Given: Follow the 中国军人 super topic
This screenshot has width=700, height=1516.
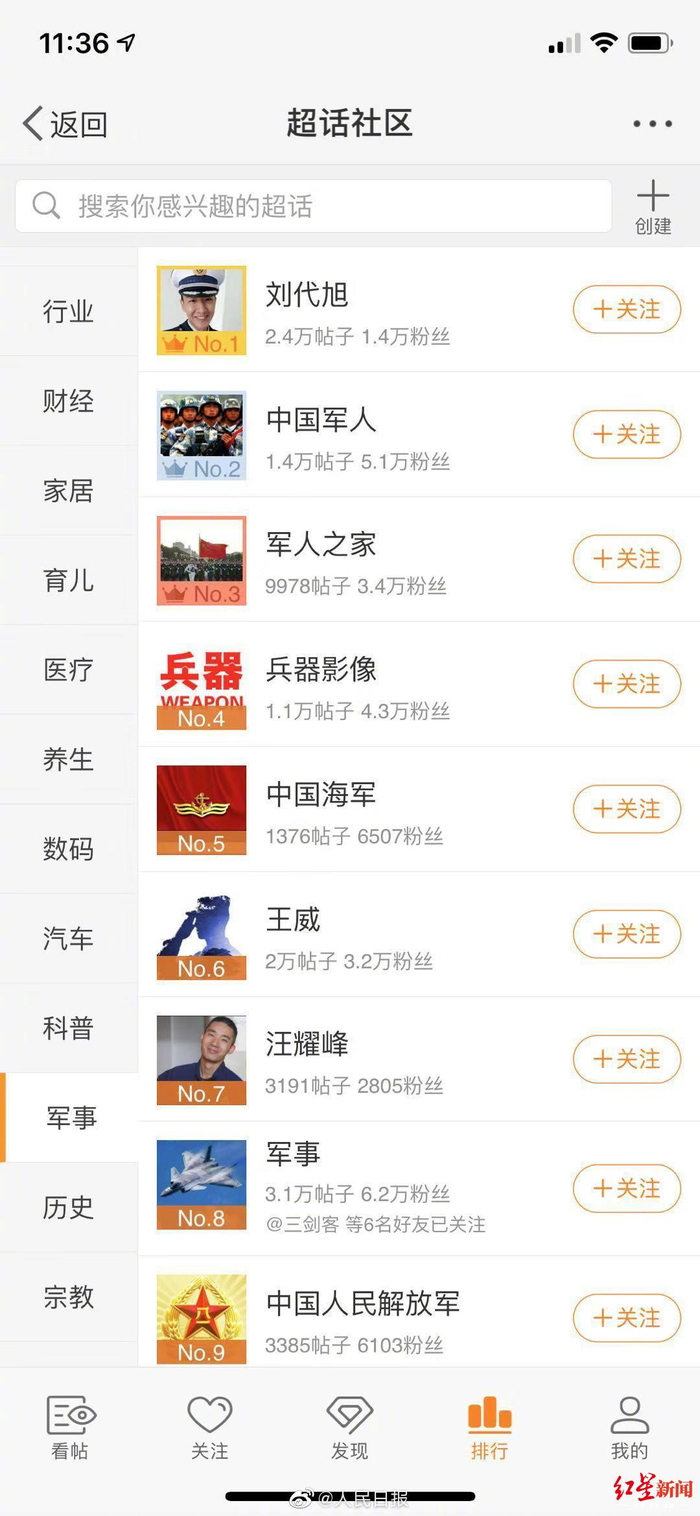Looking at the screenshot, I should coord(626,435).
